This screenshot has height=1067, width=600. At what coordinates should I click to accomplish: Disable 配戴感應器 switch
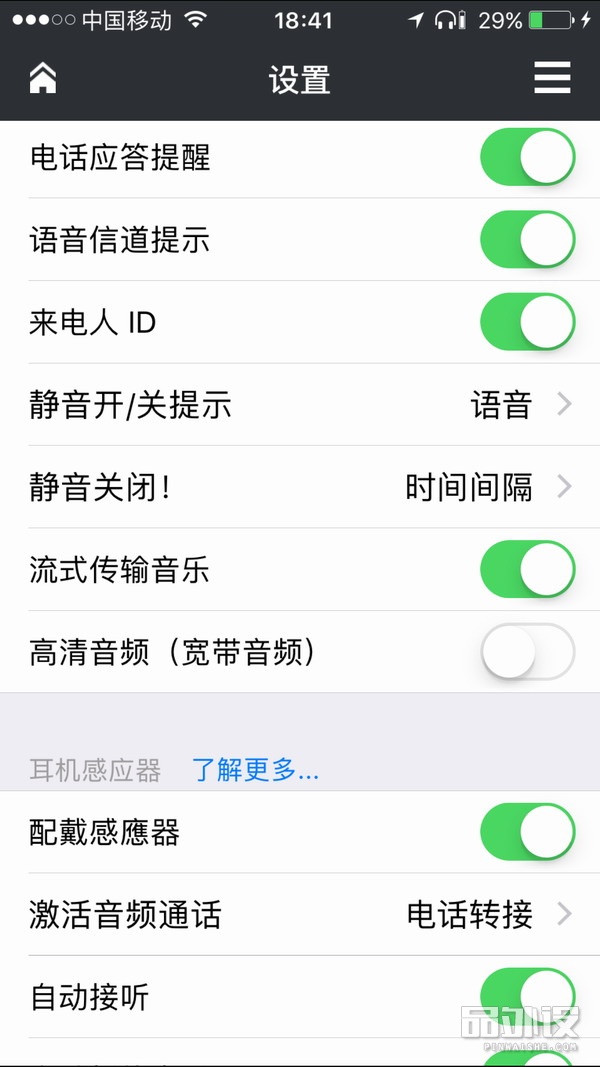coord(527,832)
